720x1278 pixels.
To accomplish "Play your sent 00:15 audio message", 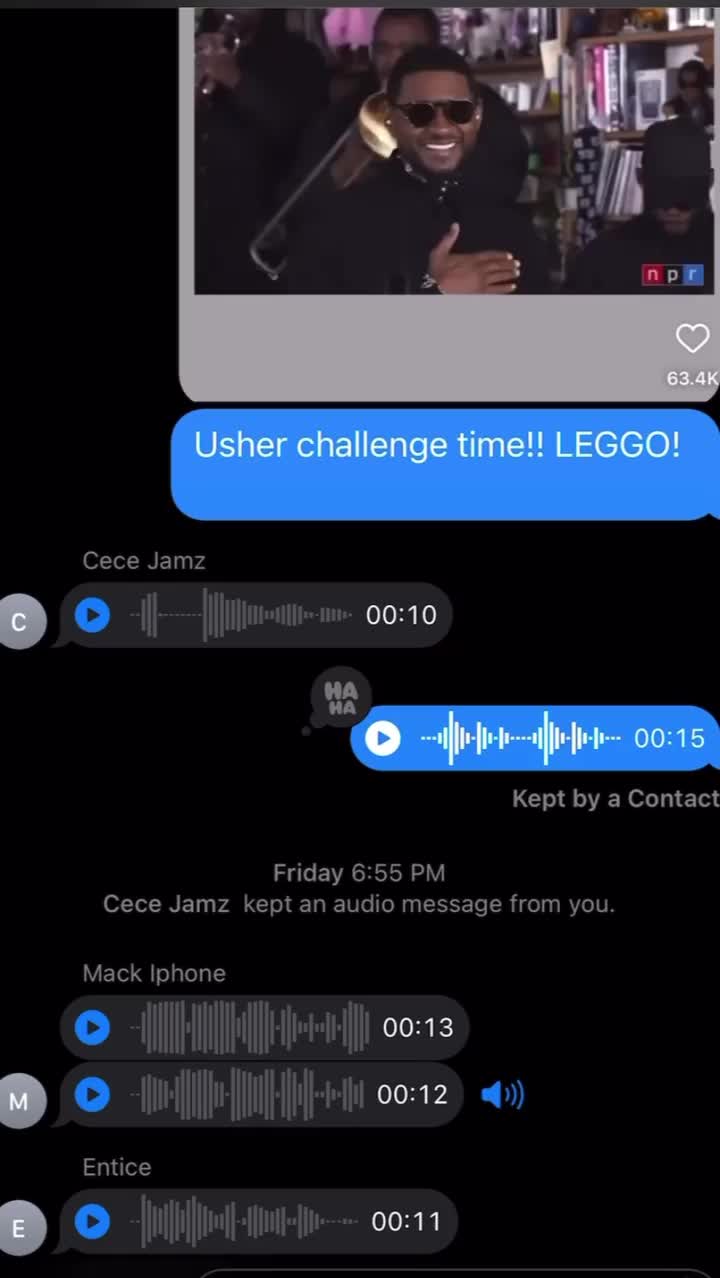I will [x=382, y=738].
